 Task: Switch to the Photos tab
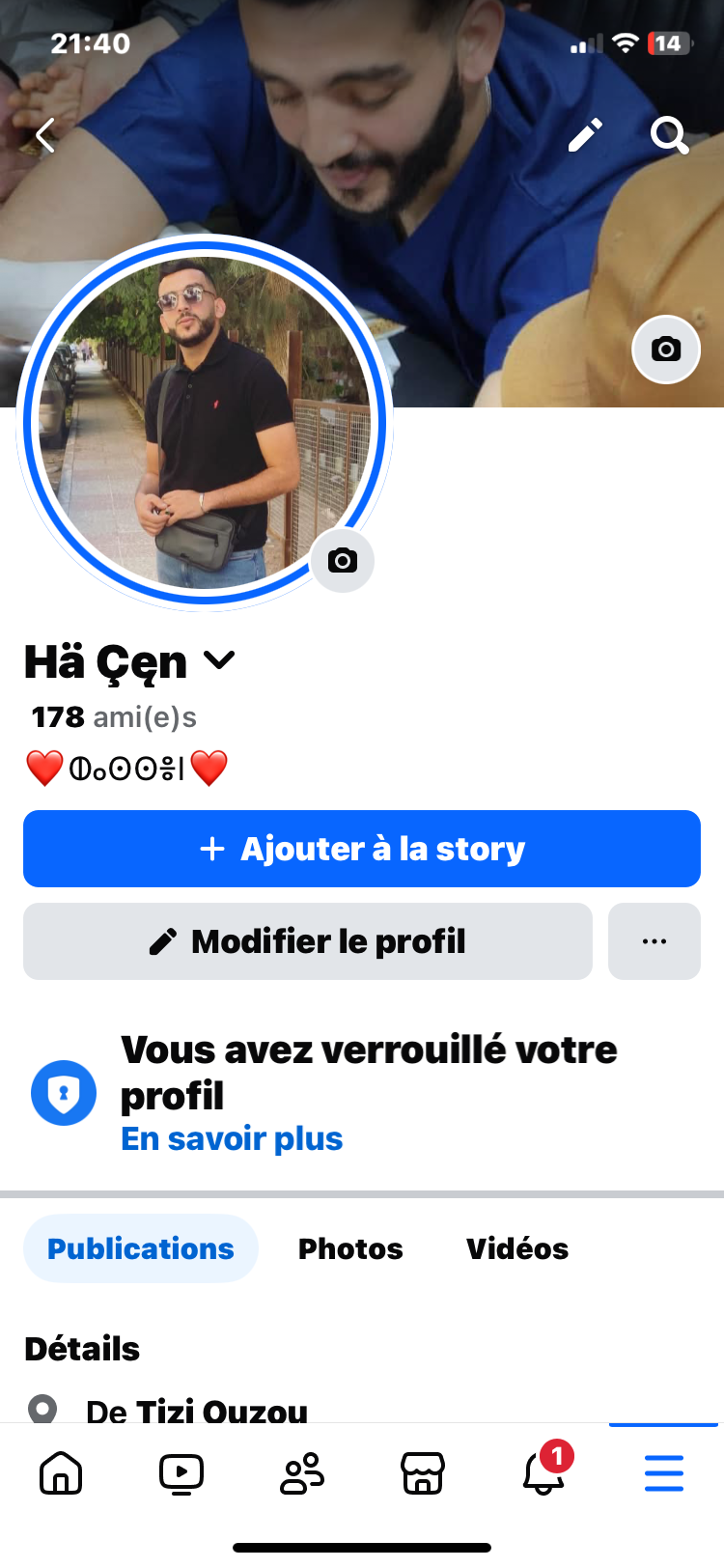[x=350, y=1248]
